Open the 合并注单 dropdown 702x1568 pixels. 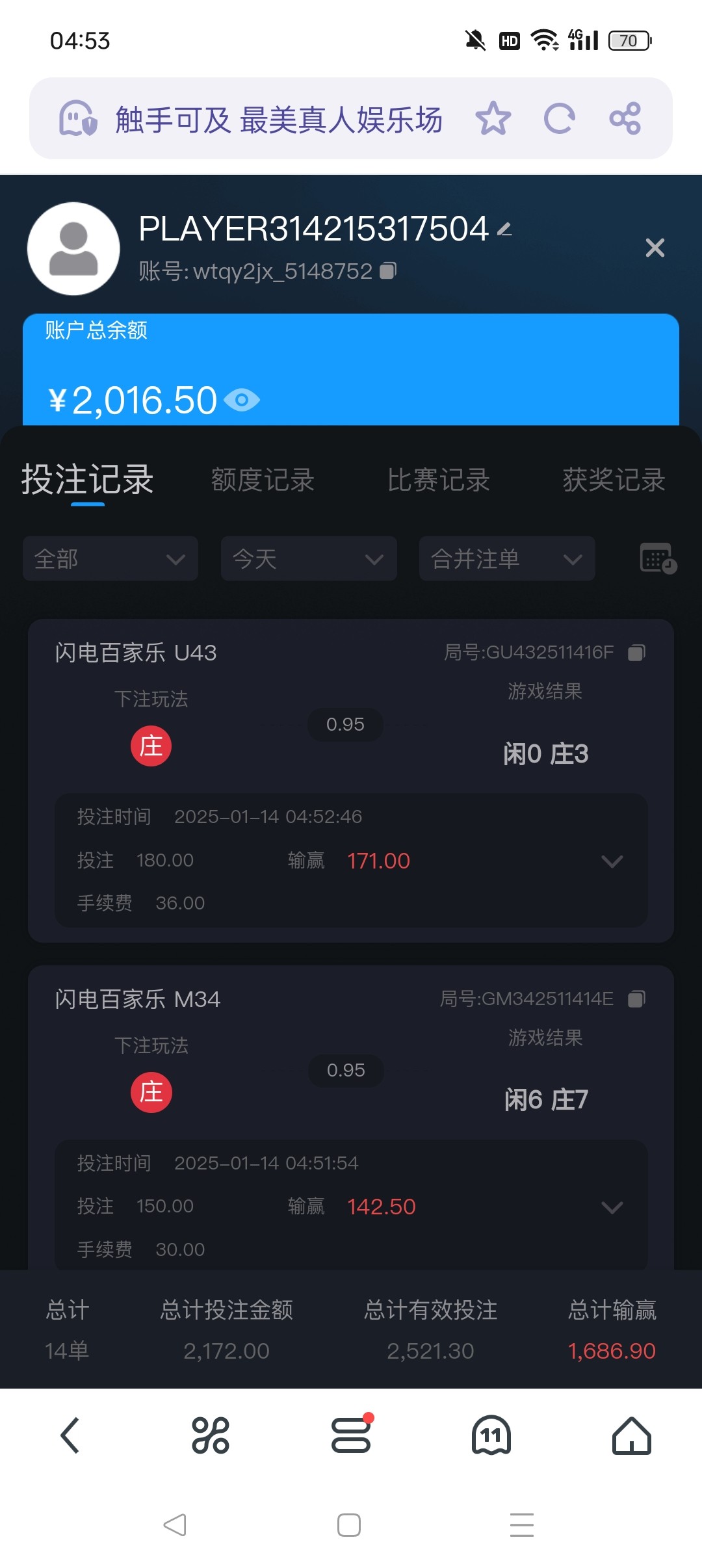[507, 558]
